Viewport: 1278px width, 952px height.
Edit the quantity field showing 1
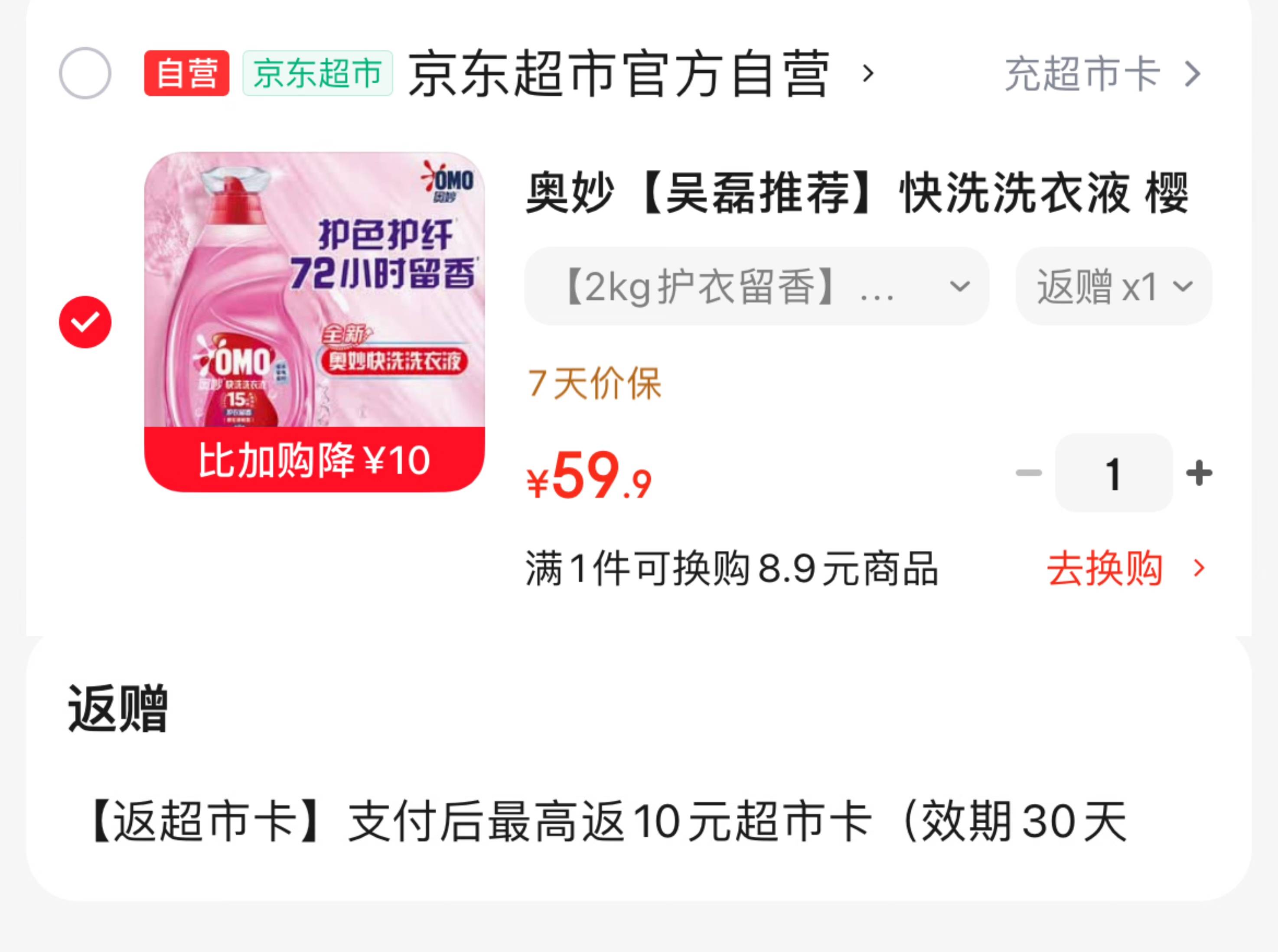[1113, 473]
